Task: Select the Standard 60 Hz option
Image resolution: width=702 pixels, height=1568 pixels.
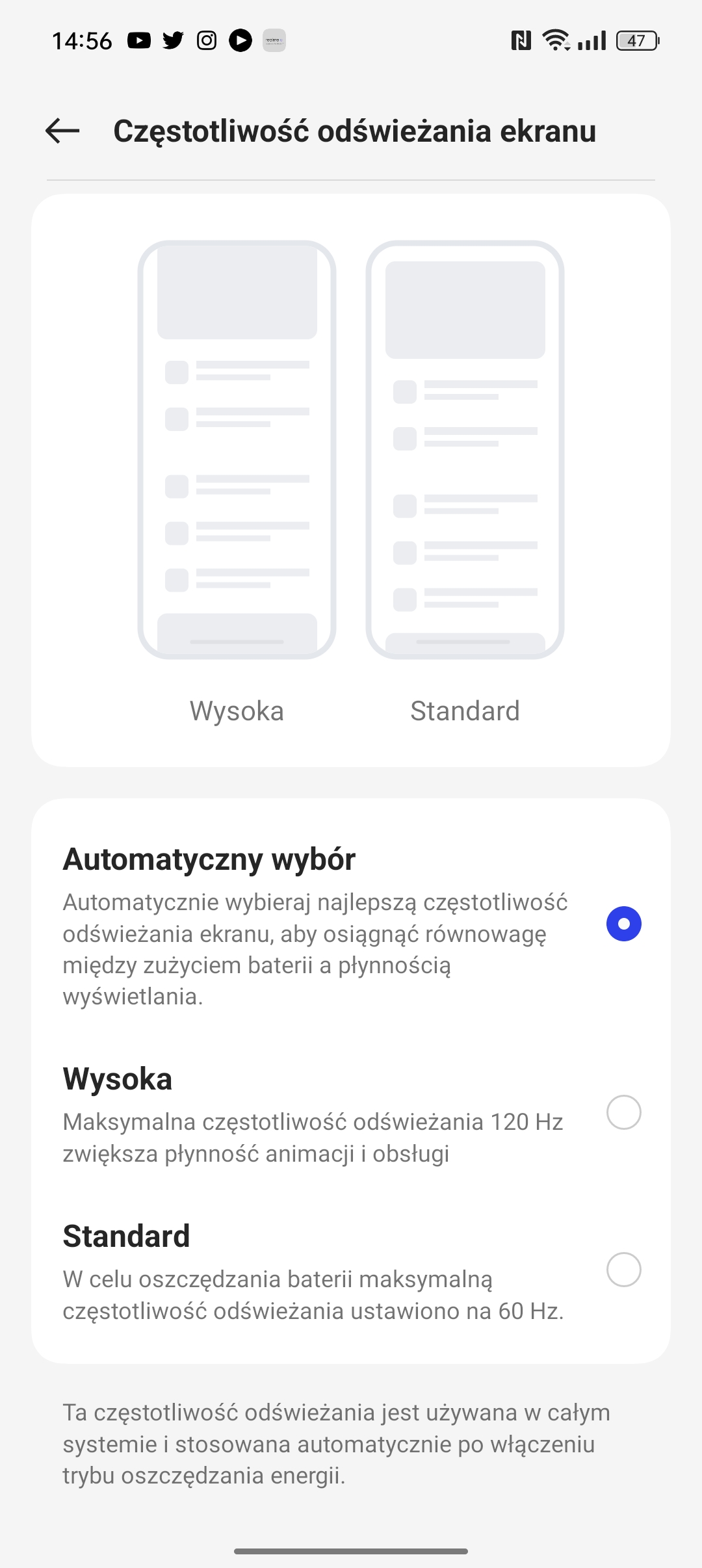Action: pos(623,1270)
